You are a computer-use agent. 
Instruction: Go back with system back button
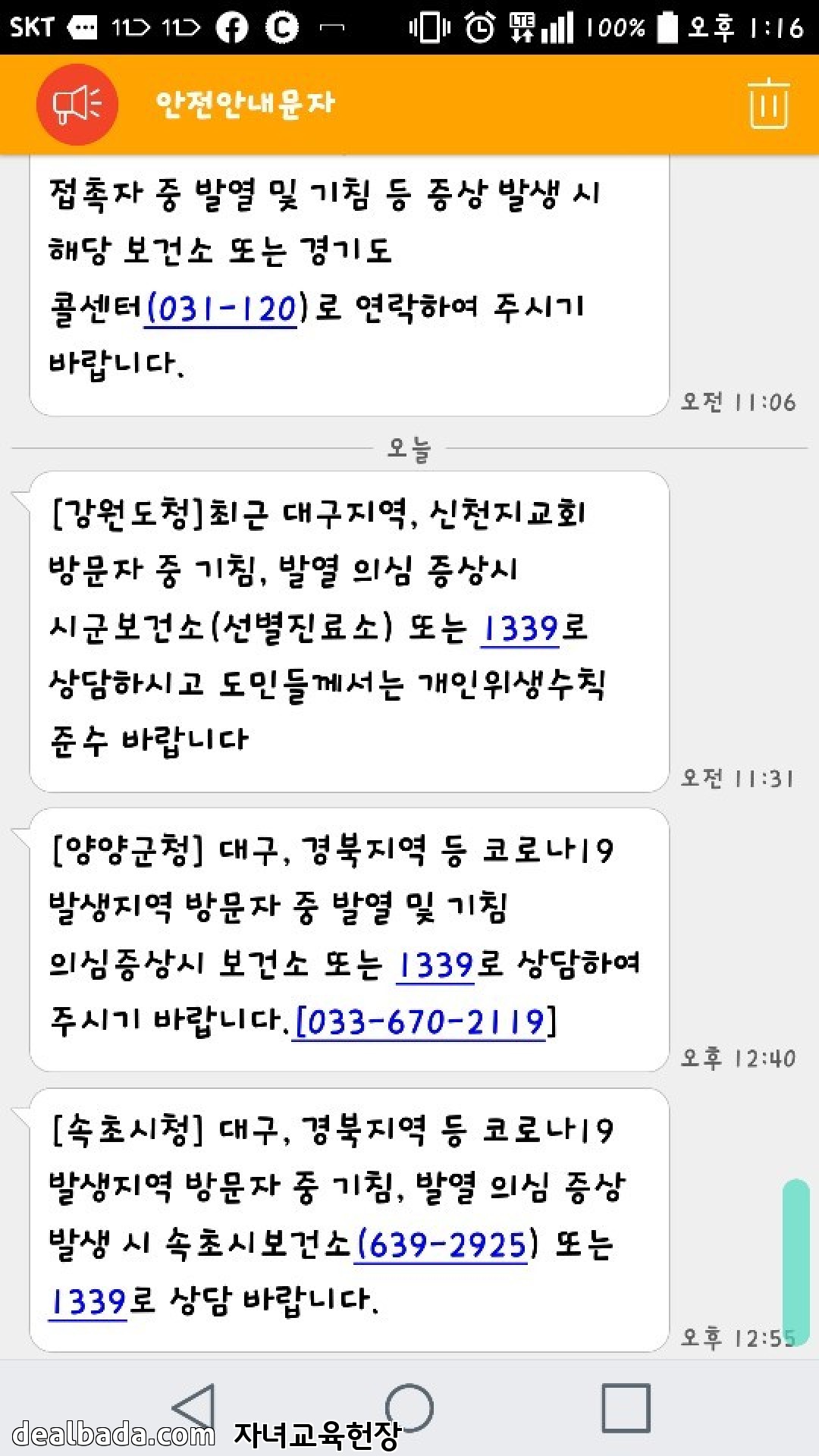pos(194,1407)
